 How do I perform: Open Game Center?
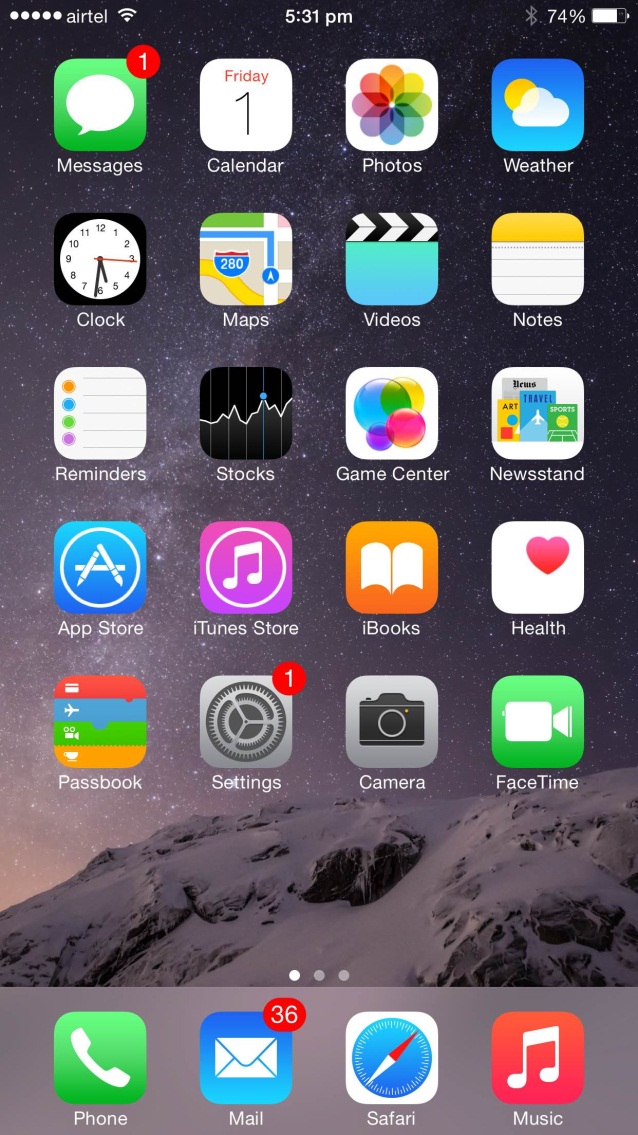[x=392, y=413]
